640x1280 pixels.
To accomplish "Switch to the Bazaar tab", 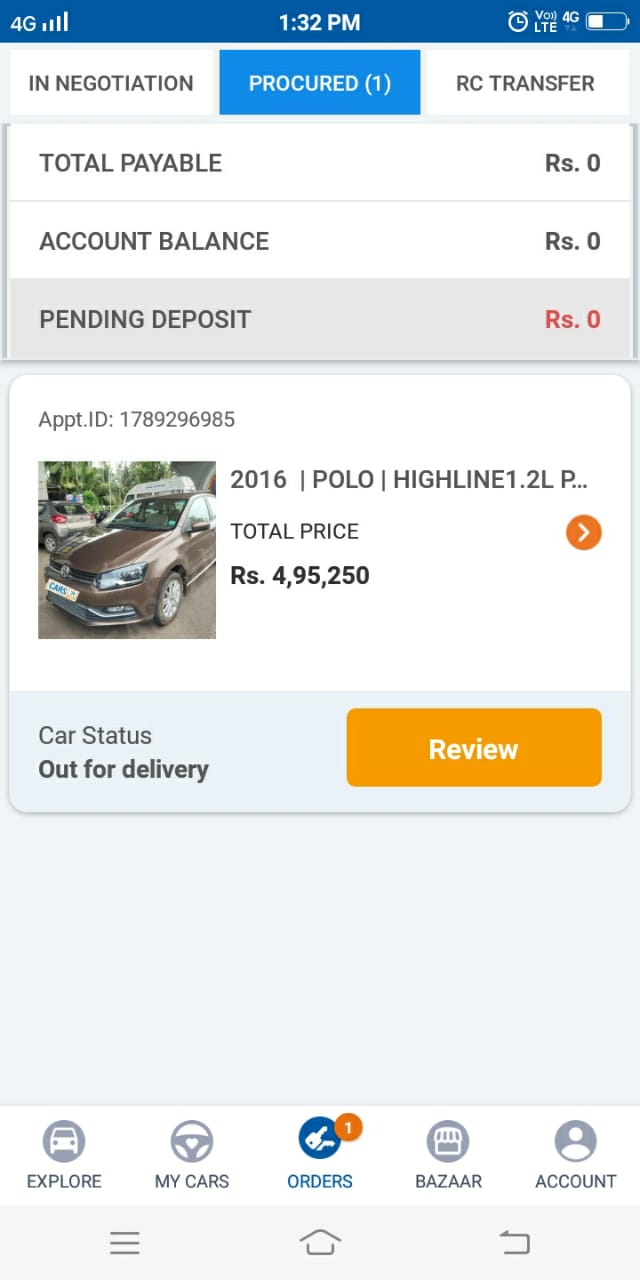I will [448, 1155].
